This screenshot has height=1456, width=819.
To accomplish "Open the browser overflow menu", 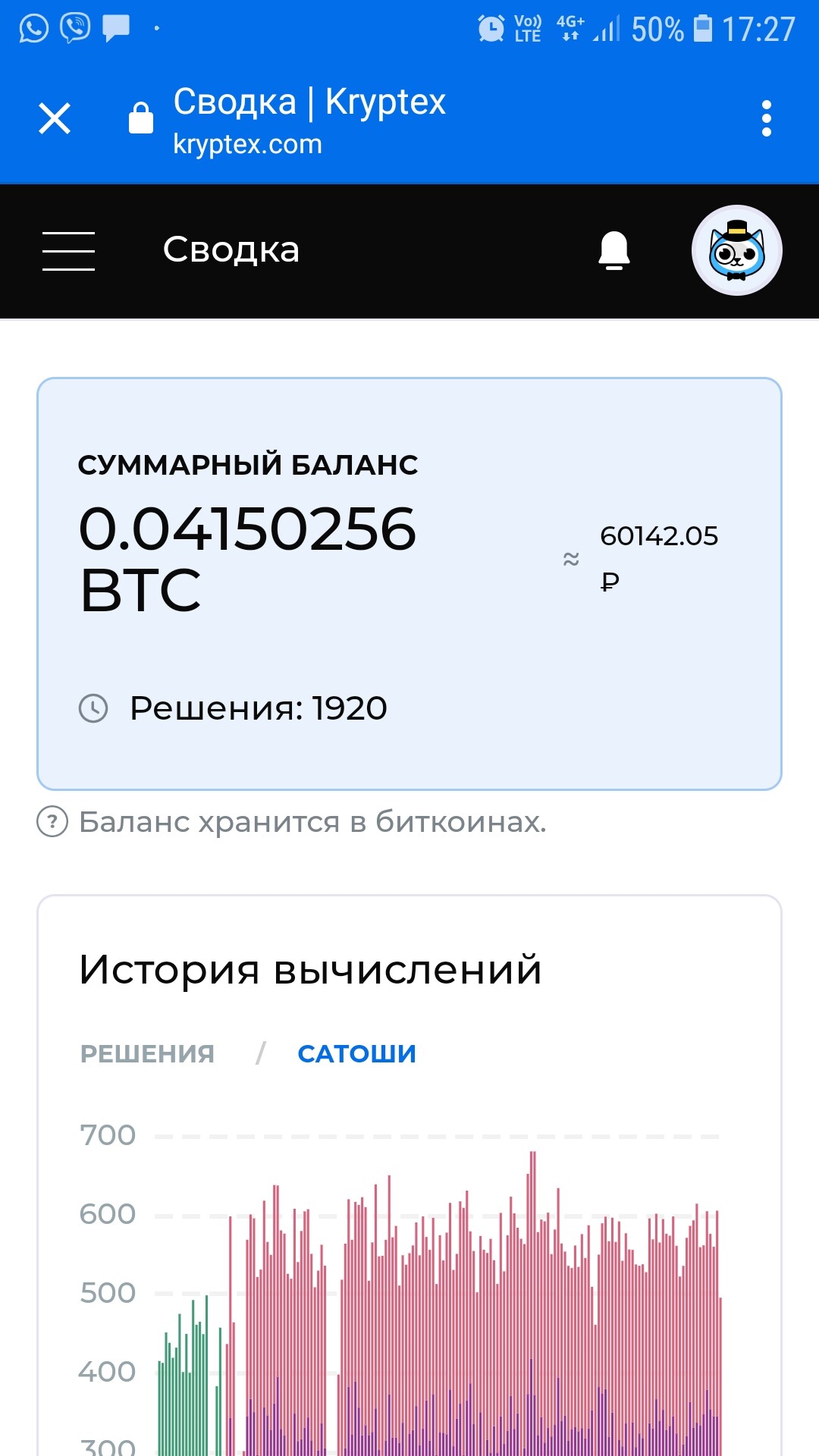I will click(x=767, y=119).
